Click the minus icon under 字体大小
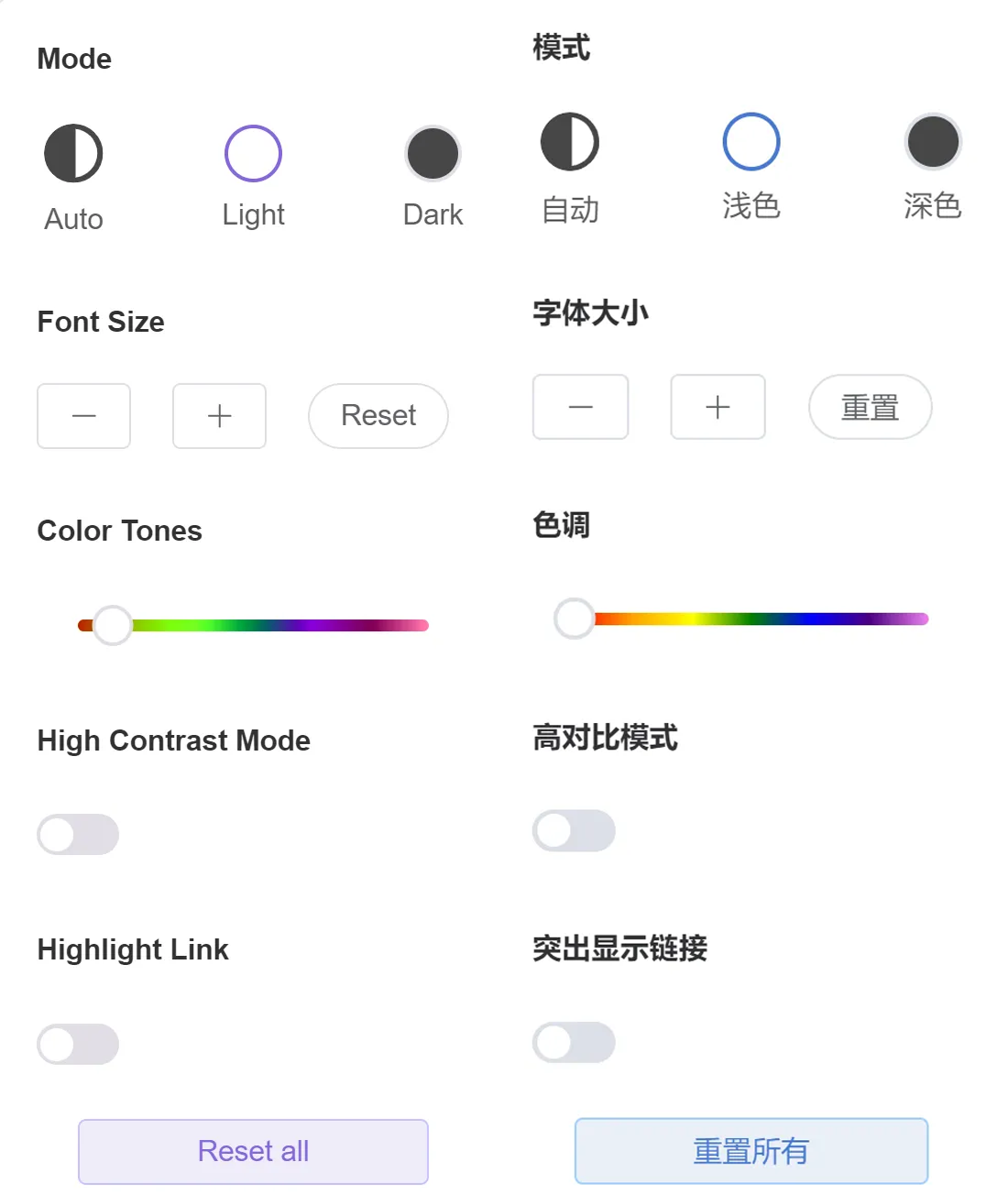Viewport: 1008px width, 1195px height. (580, 407)
